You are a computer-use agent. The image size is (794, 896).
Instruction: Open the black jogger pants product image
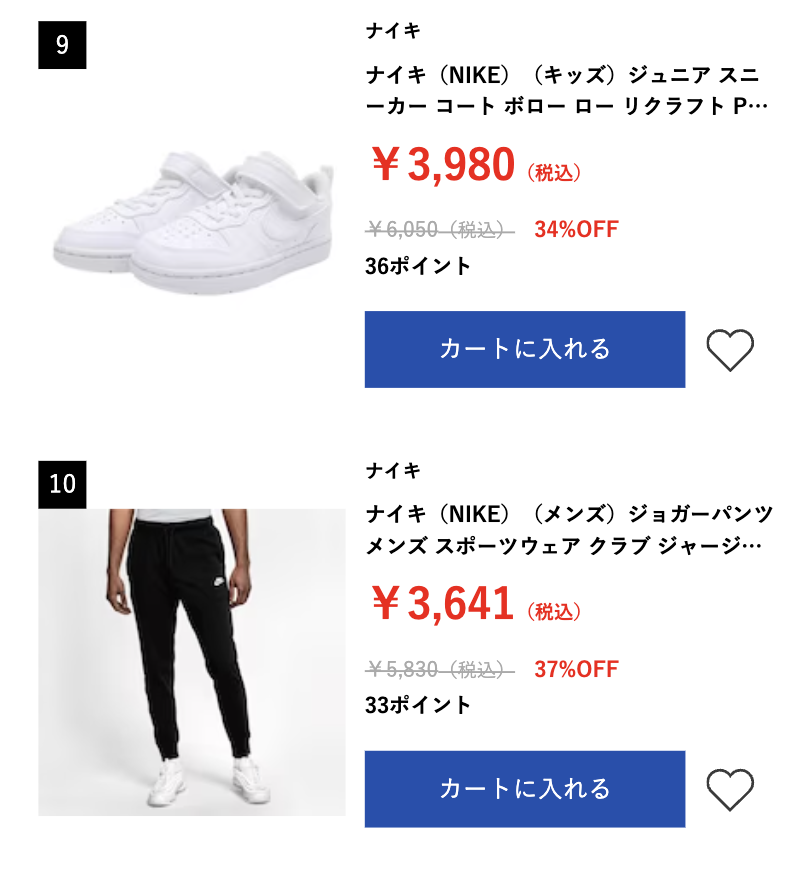click(x=191, y=662)
